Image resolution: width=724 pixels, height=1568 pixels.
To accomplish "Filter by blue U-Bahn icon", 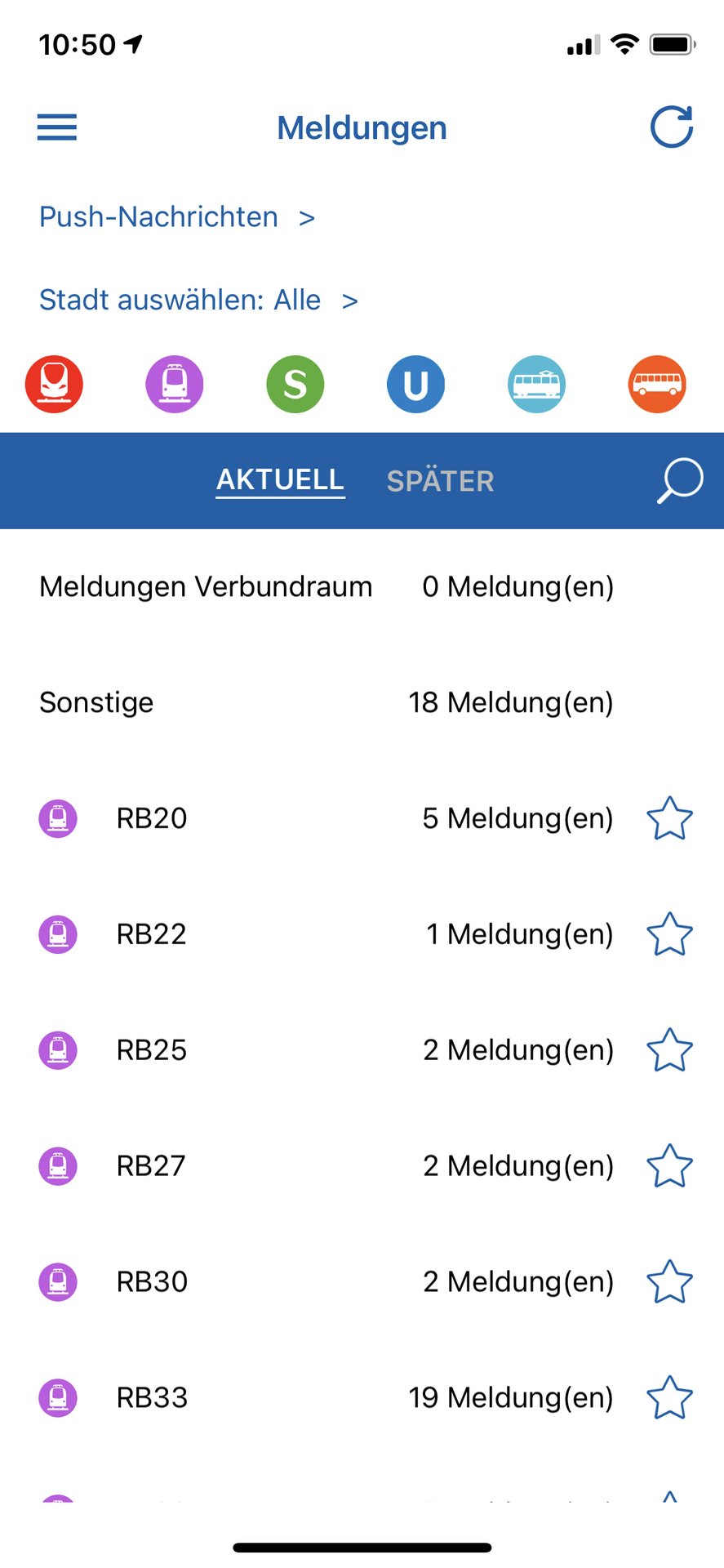I will [415, 384].
